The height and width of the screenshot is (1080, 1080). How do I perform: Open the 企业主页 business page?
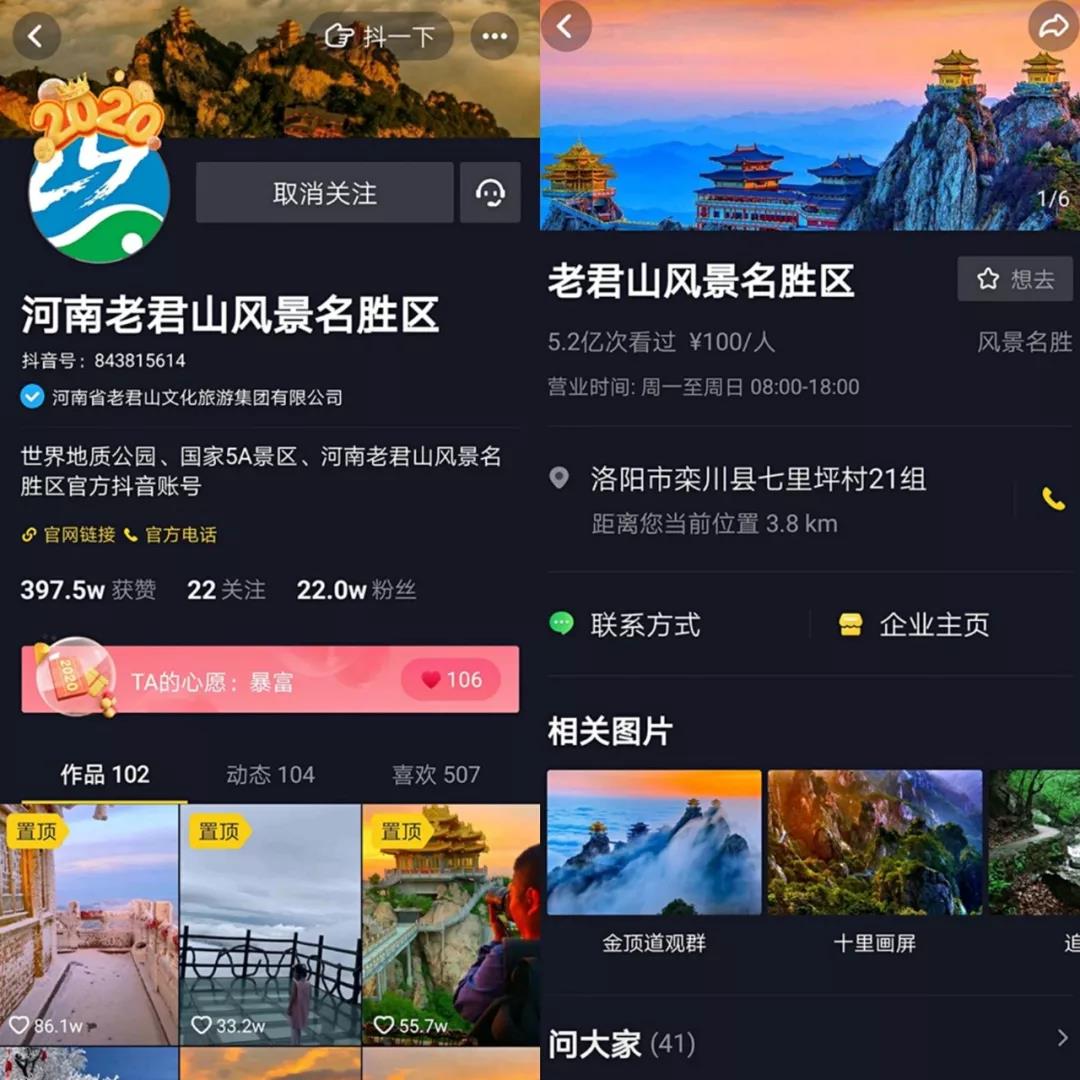point(913,625)
